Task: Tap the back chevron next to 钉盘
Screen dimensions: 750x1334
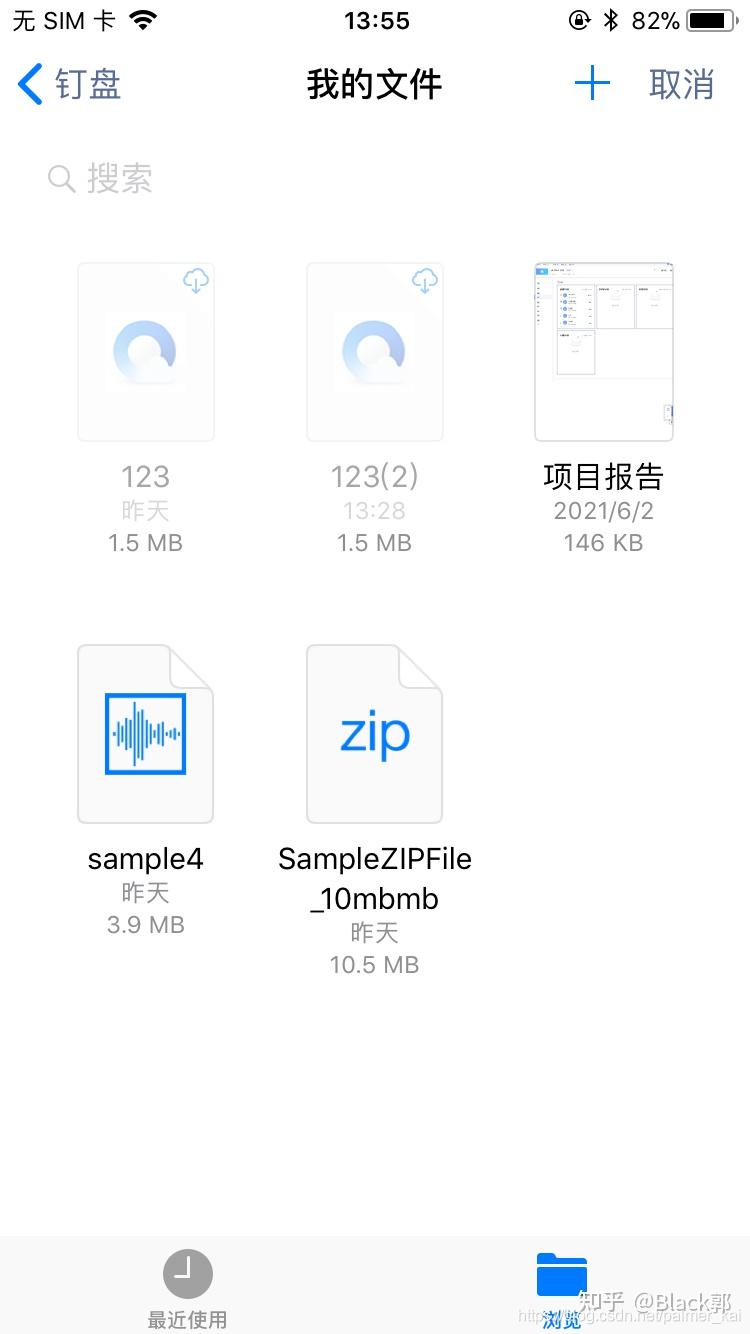Action: point(29,84)
